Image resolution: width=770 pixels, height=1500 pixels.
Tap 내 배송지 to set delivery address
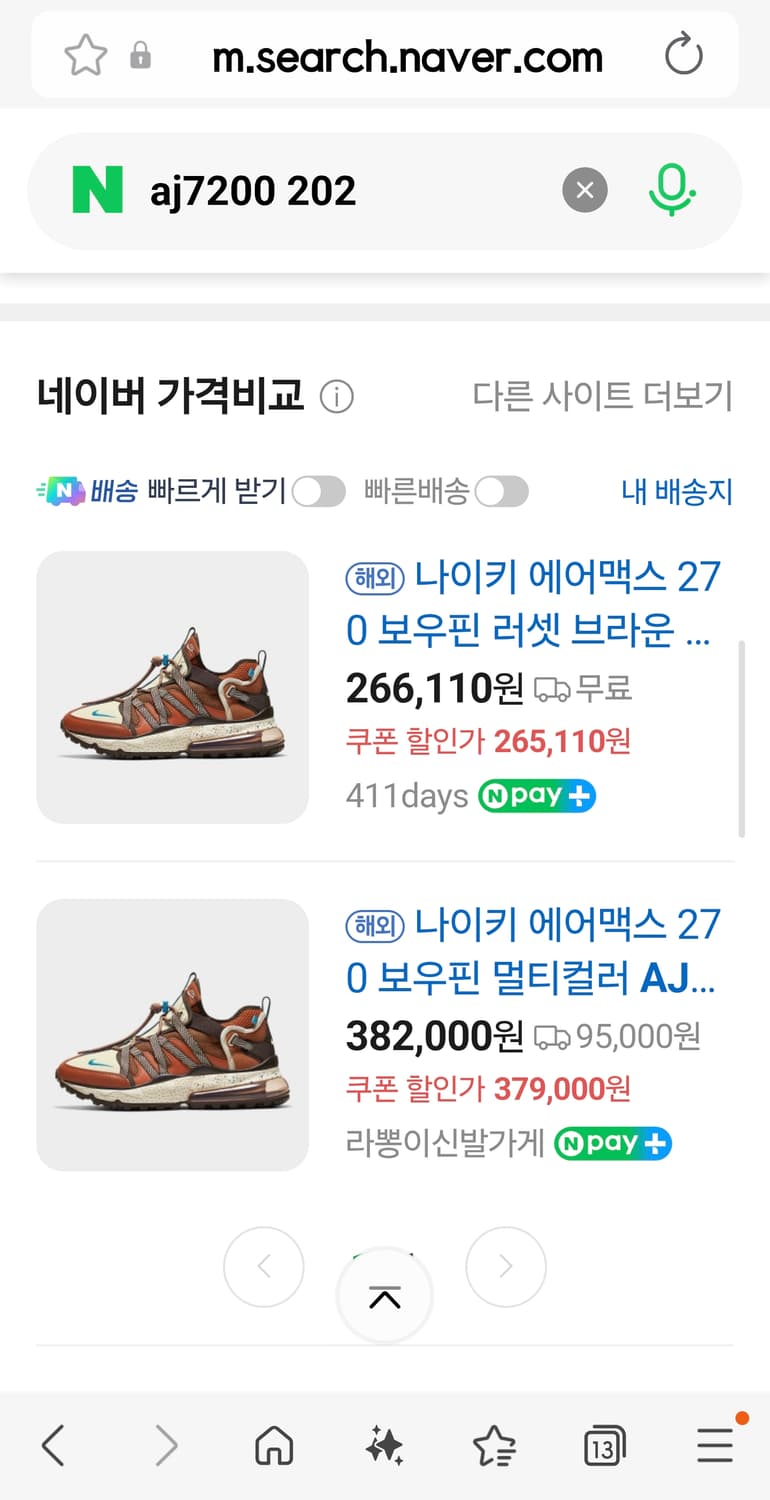point(677,491)
